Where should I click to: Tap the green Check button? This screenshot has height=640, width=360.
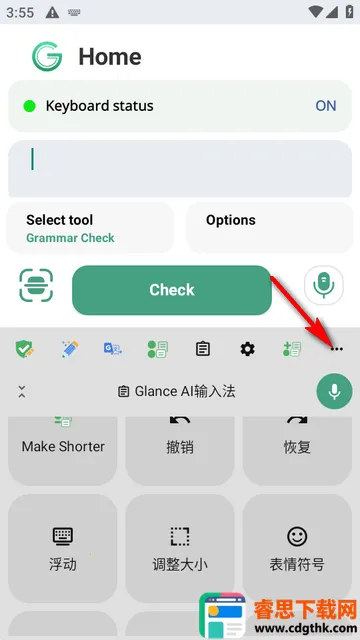[172, 290]
